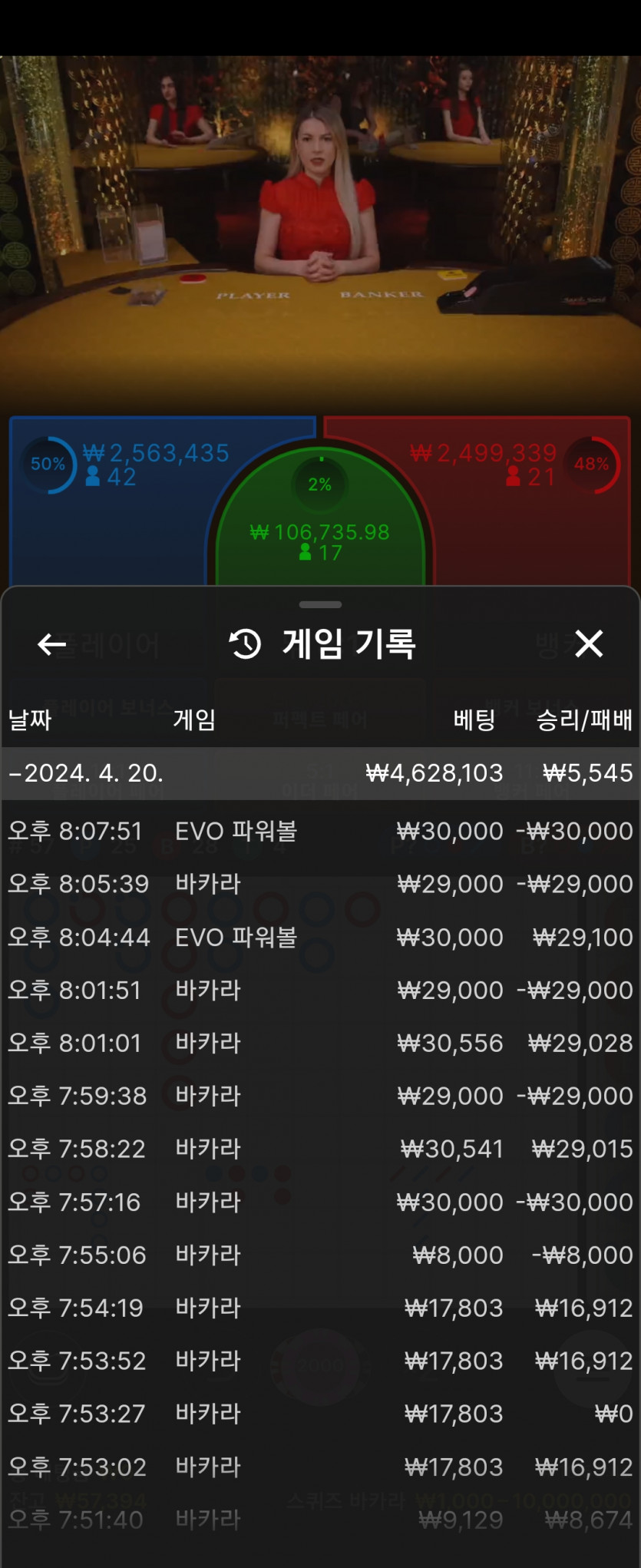Open the 7:51:40 바카라 record
641x1568 pixels.
pyautogui.click(x=319, y=1520)
